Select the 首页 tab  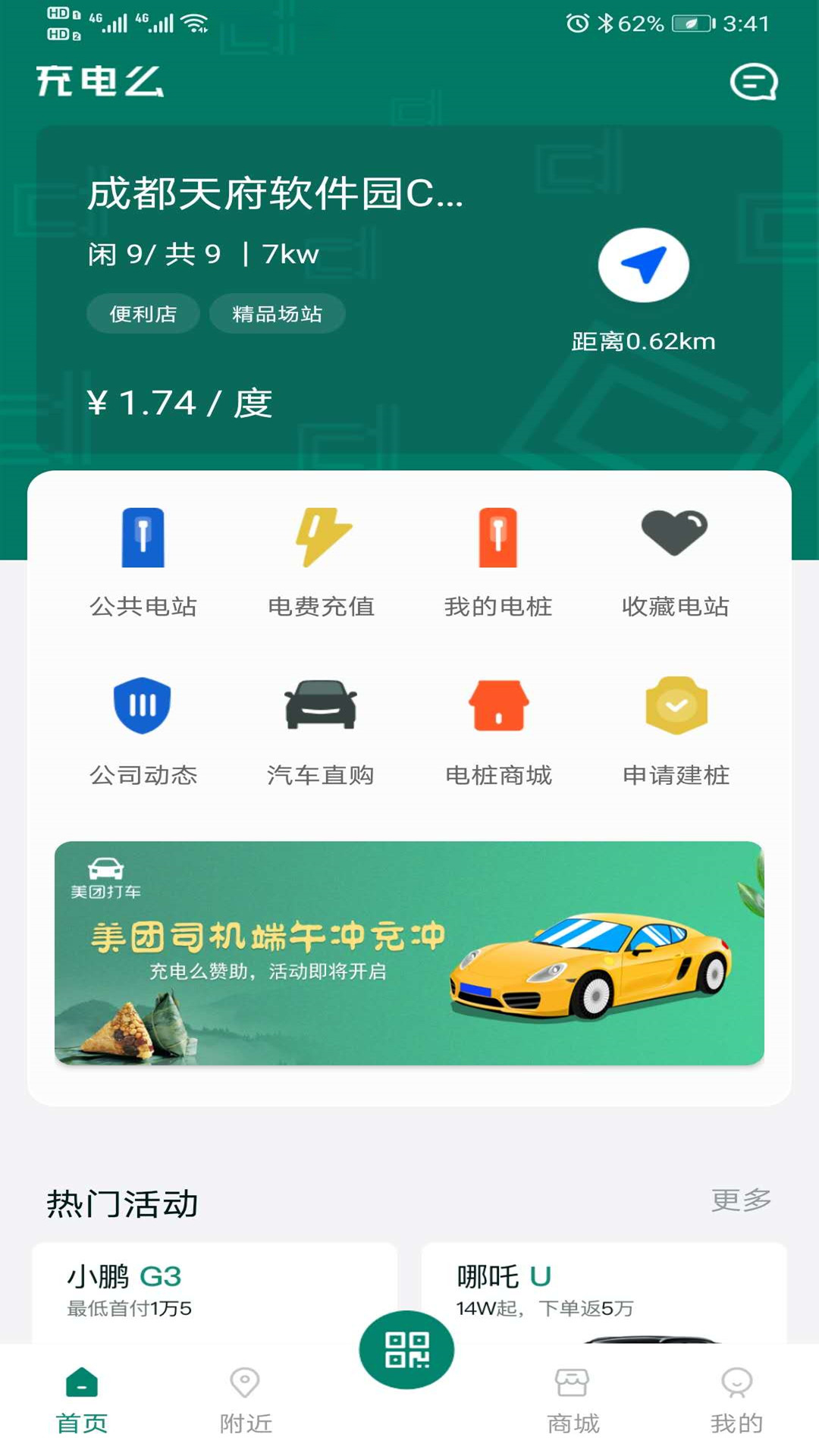click(82, 1401)
